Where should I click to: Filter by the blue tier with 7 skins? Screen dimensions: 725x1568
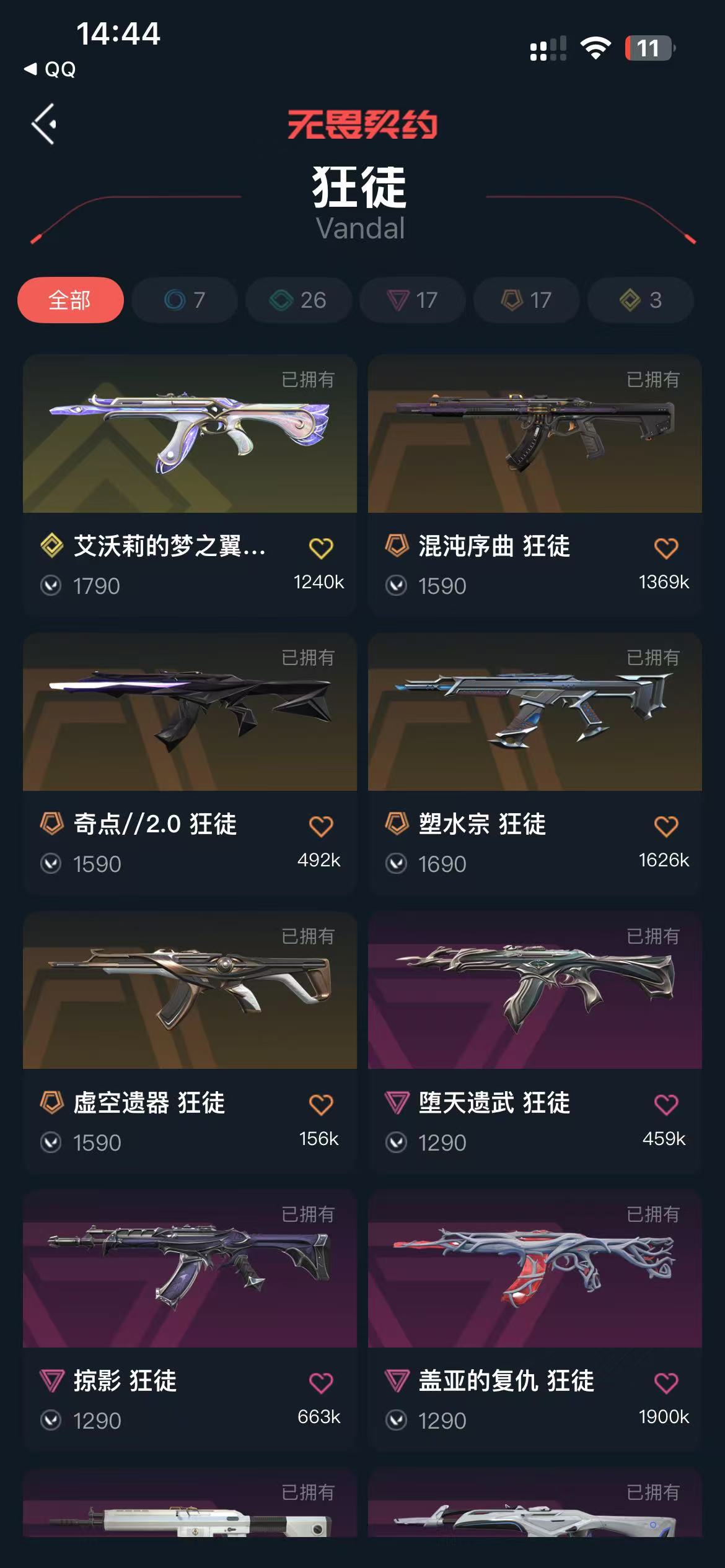pos(185,300)
